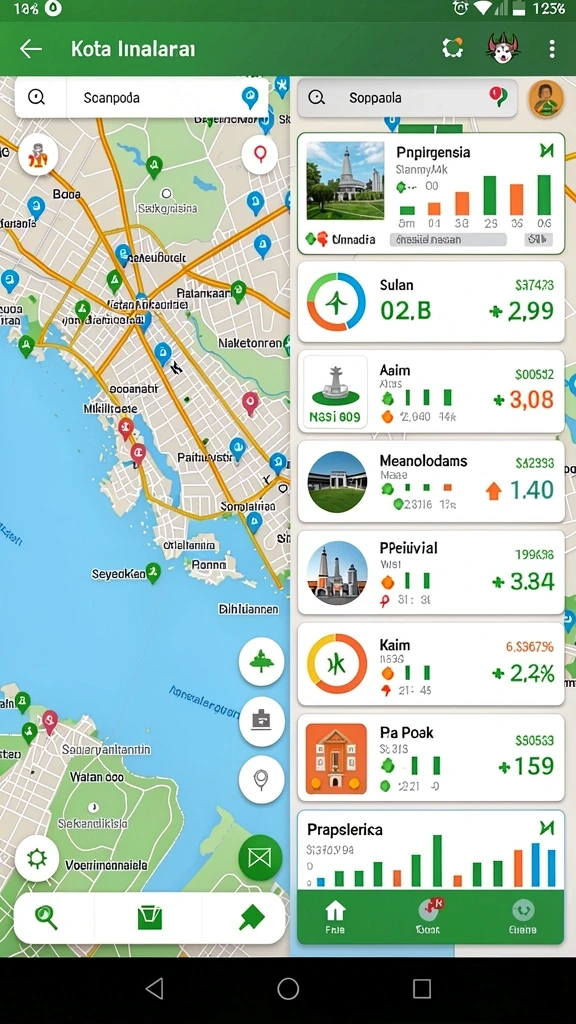Tap the magnifier in the bottom map toolbar

46,918
